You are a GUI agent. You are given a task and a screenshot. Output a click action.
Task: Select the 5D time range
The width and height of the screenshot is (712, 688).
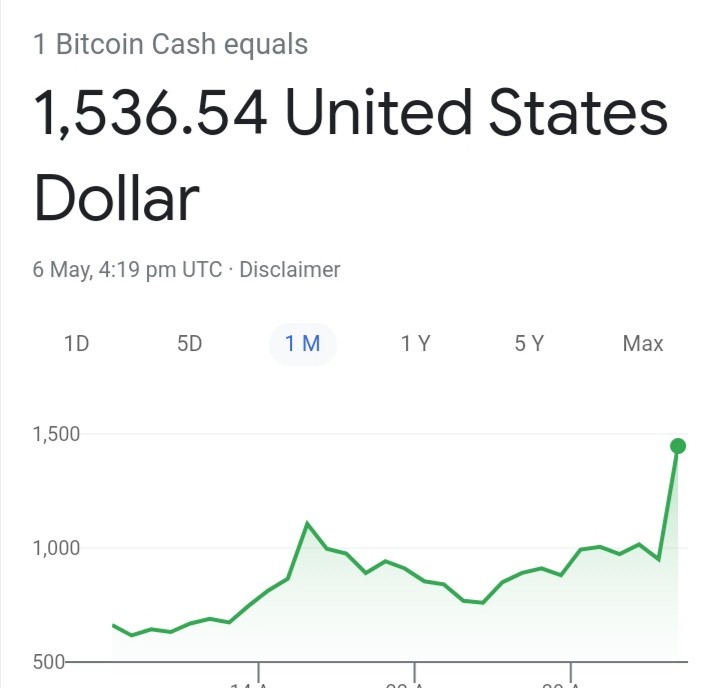tap(189, 344)
